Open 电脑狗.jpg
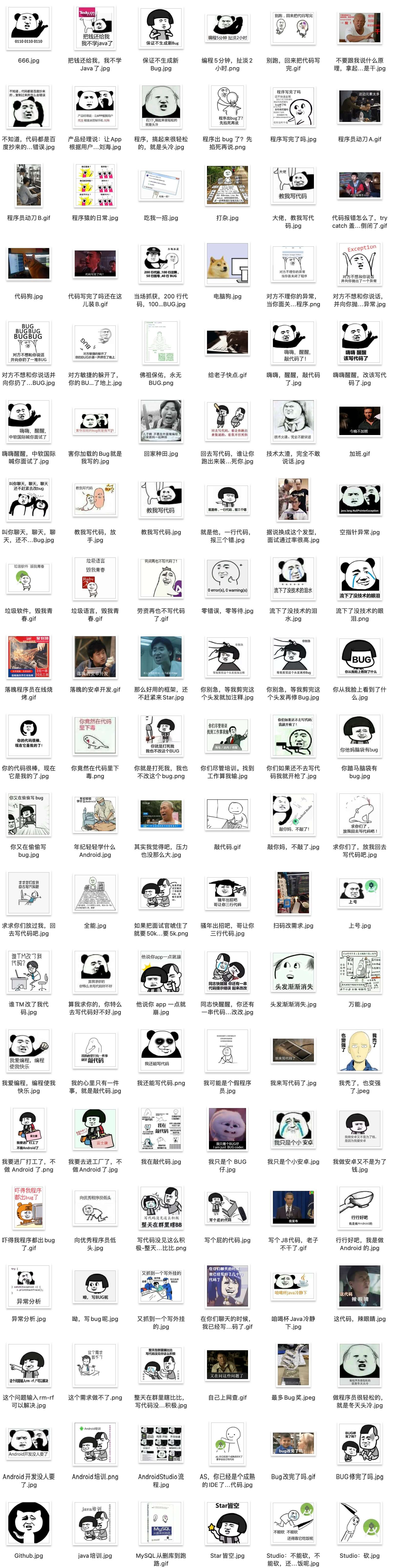Screen dimensions: 393x1568 point(227,263)
